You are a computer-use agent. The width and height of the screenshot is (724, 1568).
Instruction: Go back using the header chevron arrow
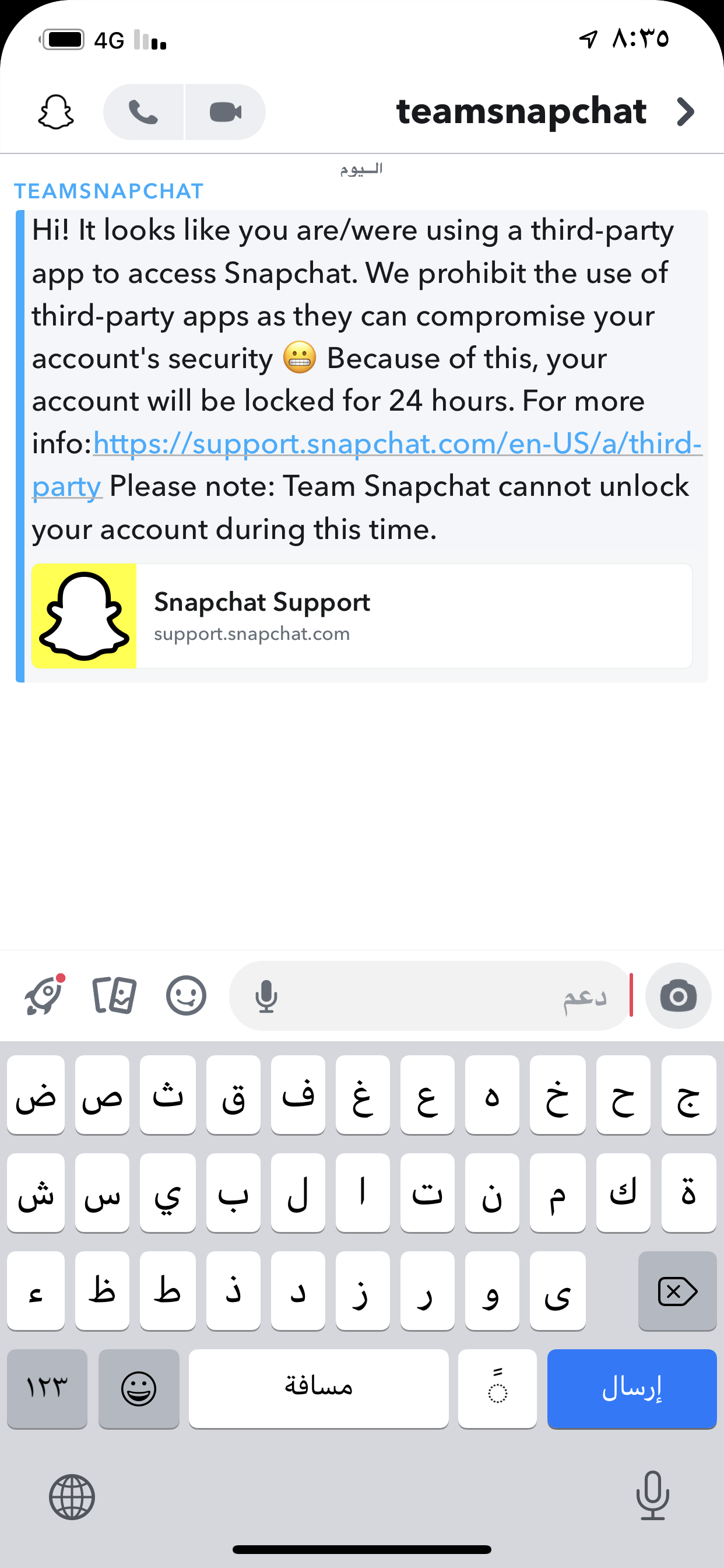(x=686, y=112)
